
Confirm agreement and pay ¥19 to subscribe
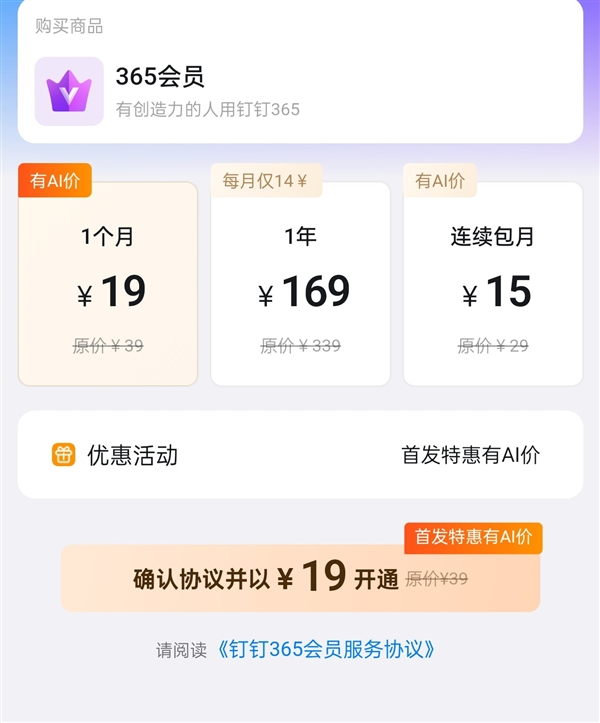[x=300, y=578]
